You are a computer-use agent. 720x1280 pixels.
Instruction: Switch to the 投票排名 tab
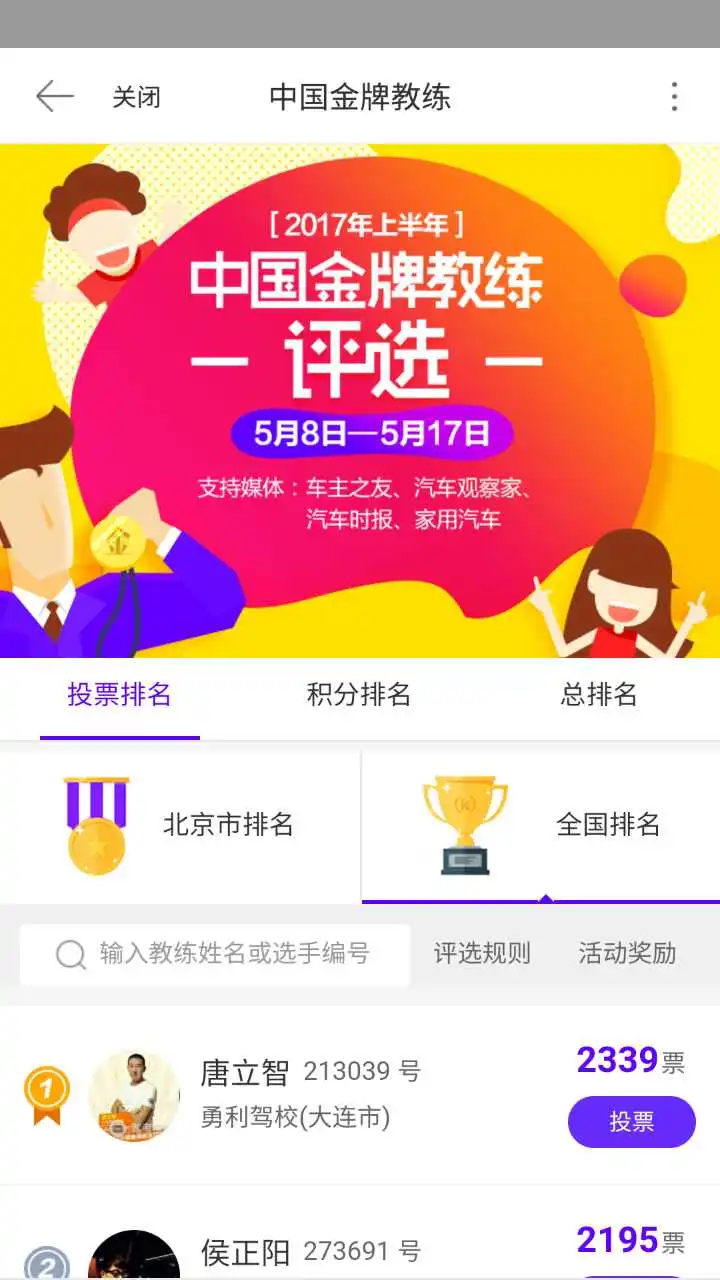(120, 695)
